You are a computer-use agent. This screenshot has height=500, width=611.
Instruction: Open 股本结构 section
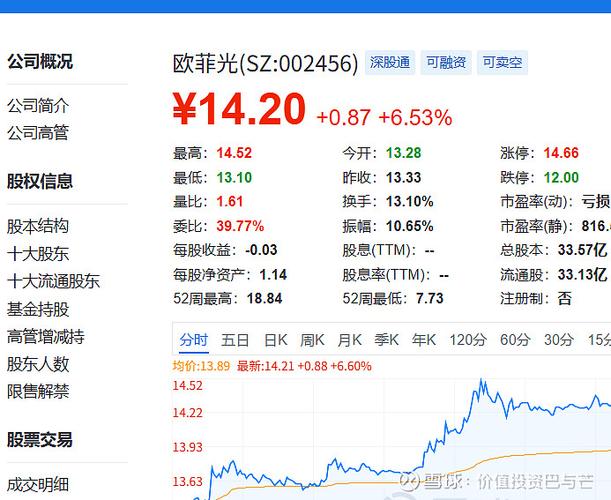38,226
